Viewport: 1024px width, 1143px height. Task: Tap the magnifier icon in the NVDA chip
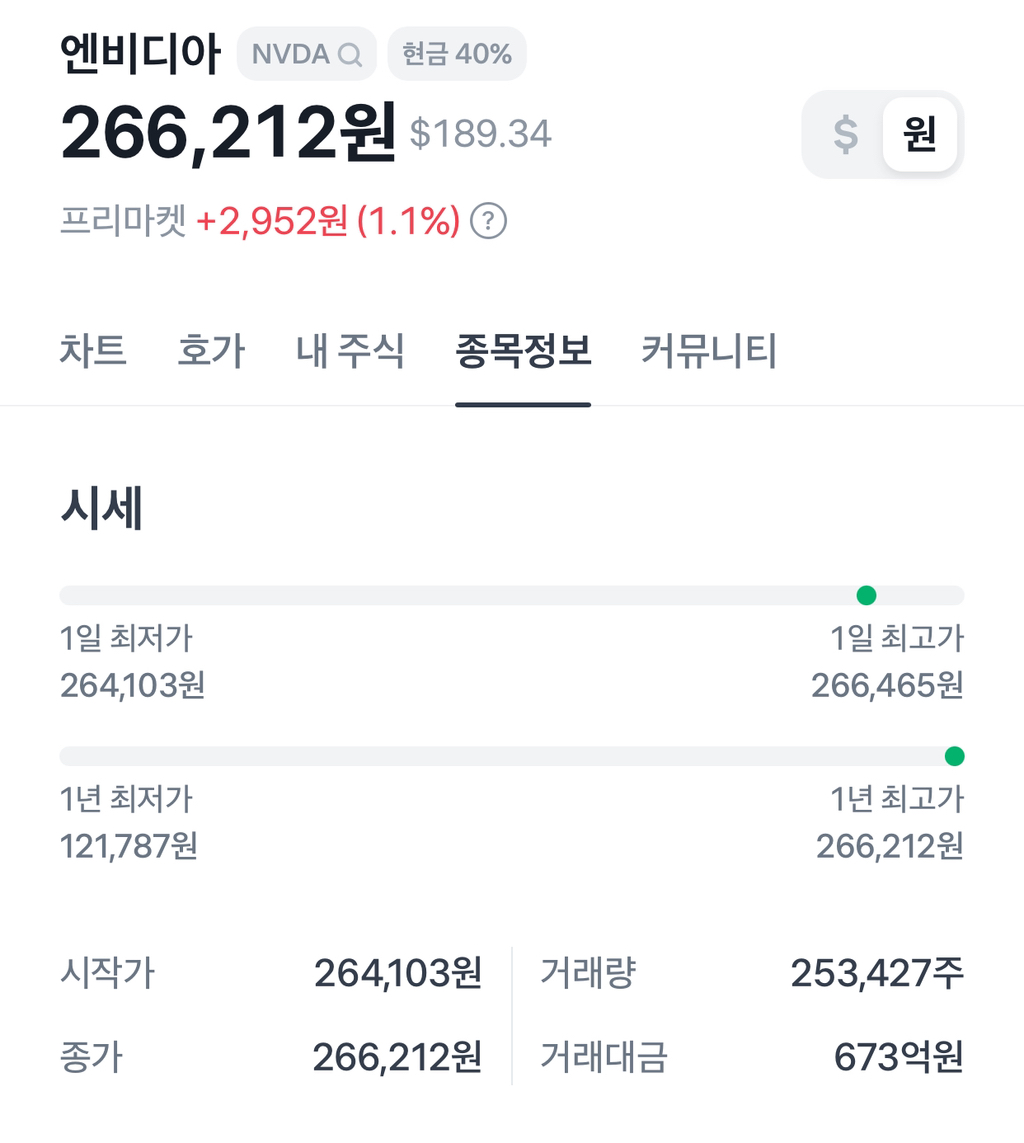(352, 54)
